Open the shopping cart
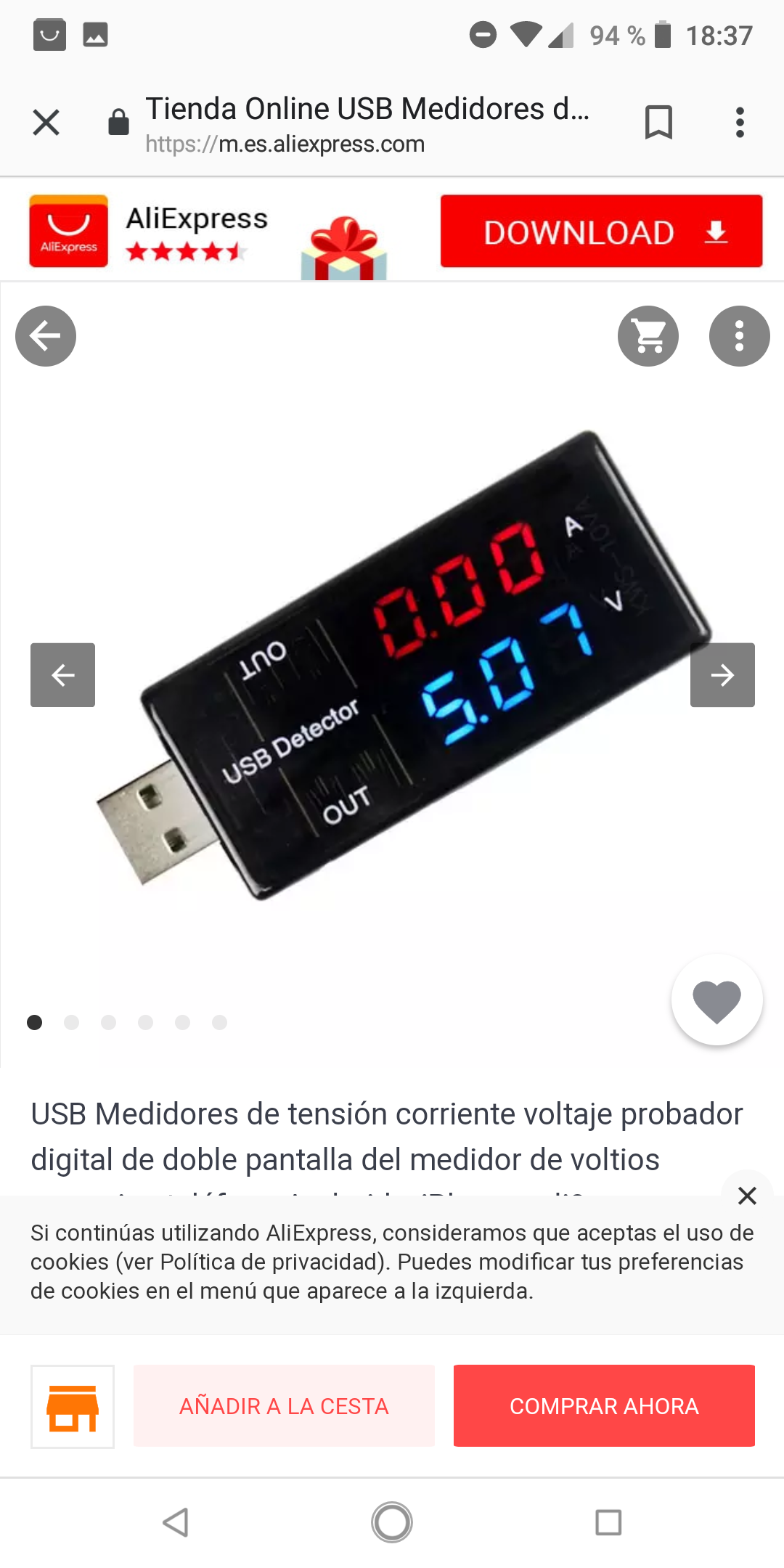This screenshot has width=784, height=1568. point(648,336)
